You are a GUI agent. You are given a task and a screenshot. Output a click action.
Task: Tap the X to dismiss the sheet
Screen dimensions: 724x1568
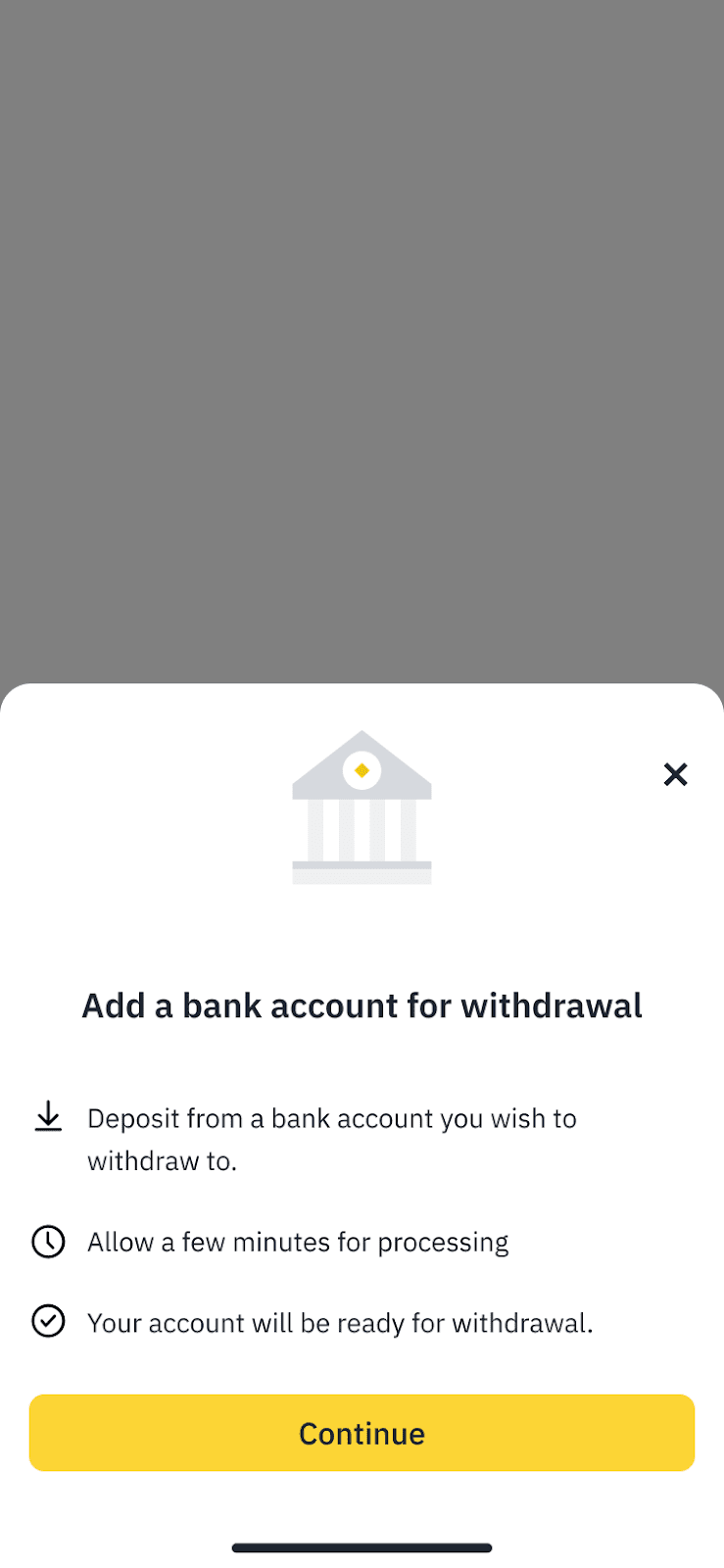(x=675, y=774)
